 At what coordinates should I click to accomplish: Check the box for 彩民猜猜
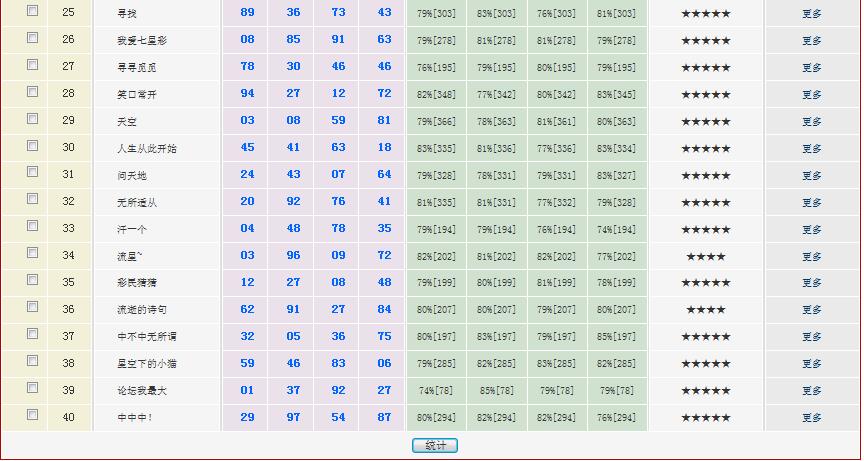[33, 280]
